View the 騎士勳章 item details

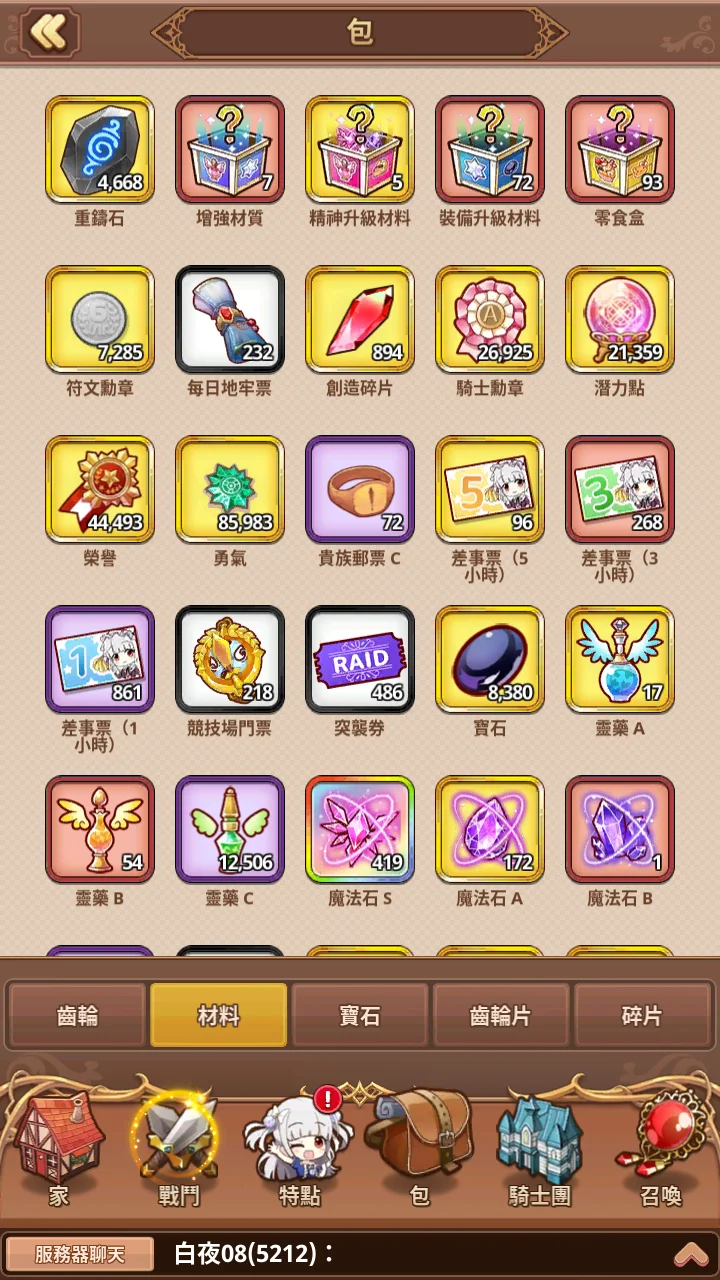(490, 320)
